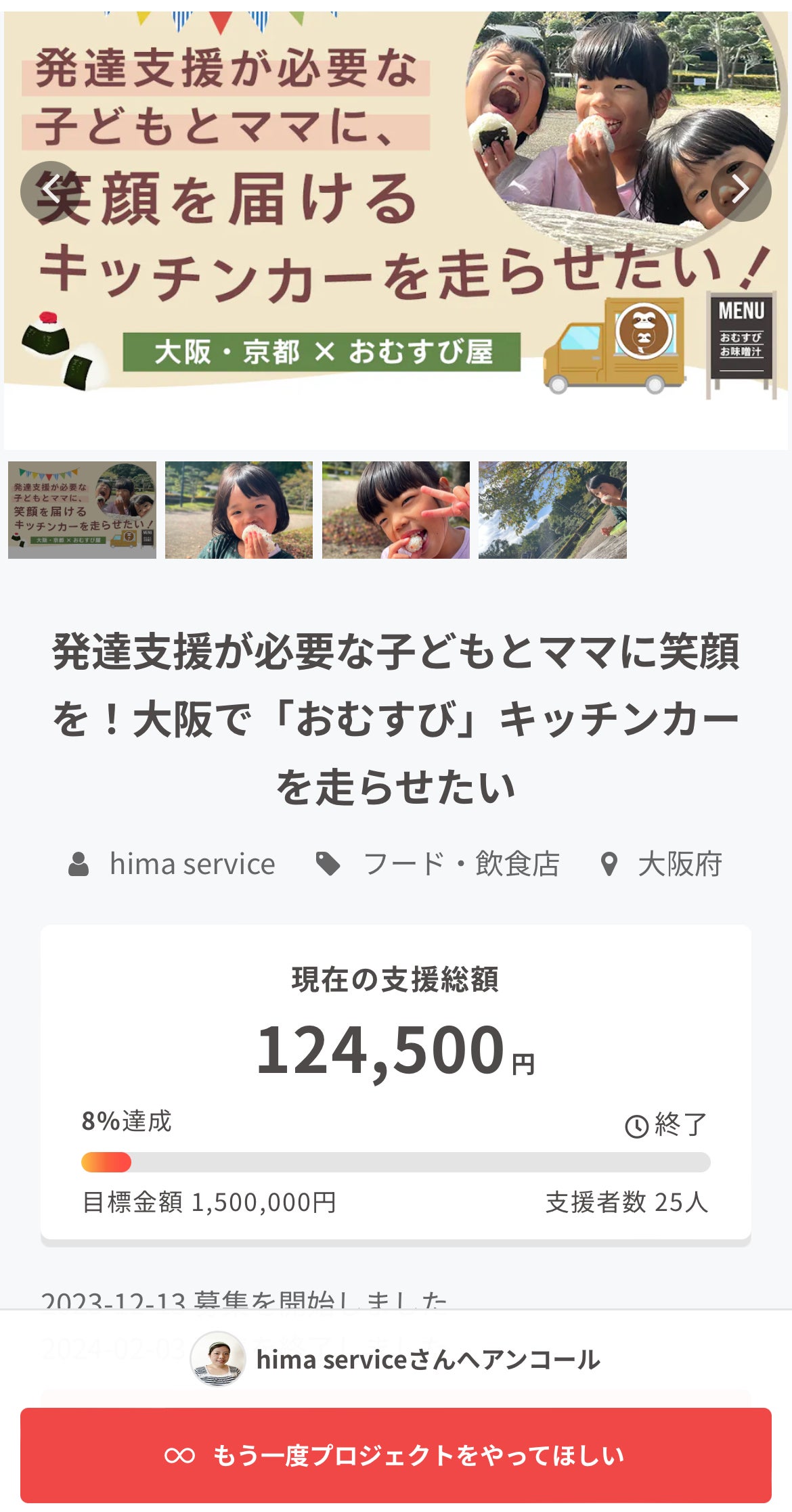792x1512 pixels.
Task: Browse projects located in 大阪府
Action: pos(679,864)
